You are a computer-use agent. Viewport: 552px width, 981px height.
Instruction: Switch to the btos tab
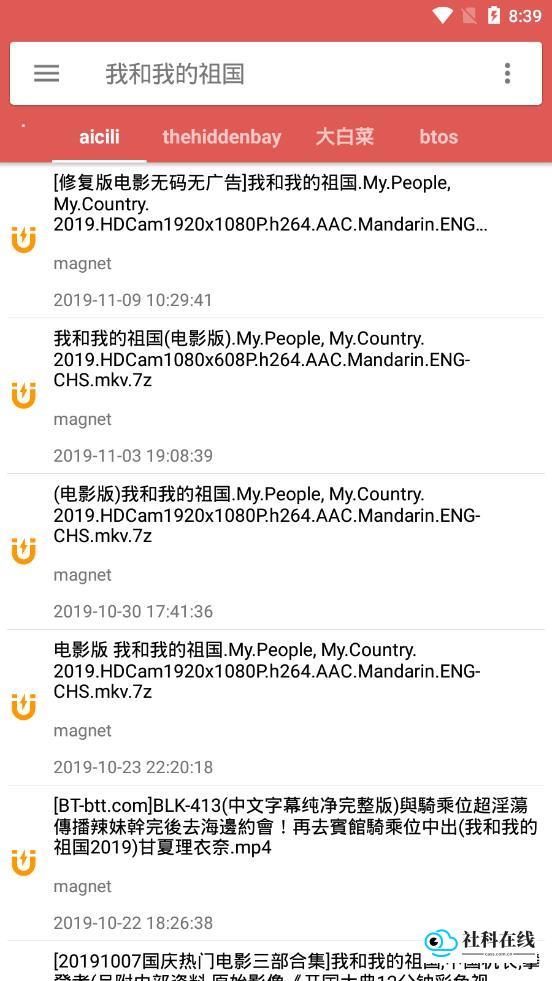pyautogui.click(x=439, y=137)
